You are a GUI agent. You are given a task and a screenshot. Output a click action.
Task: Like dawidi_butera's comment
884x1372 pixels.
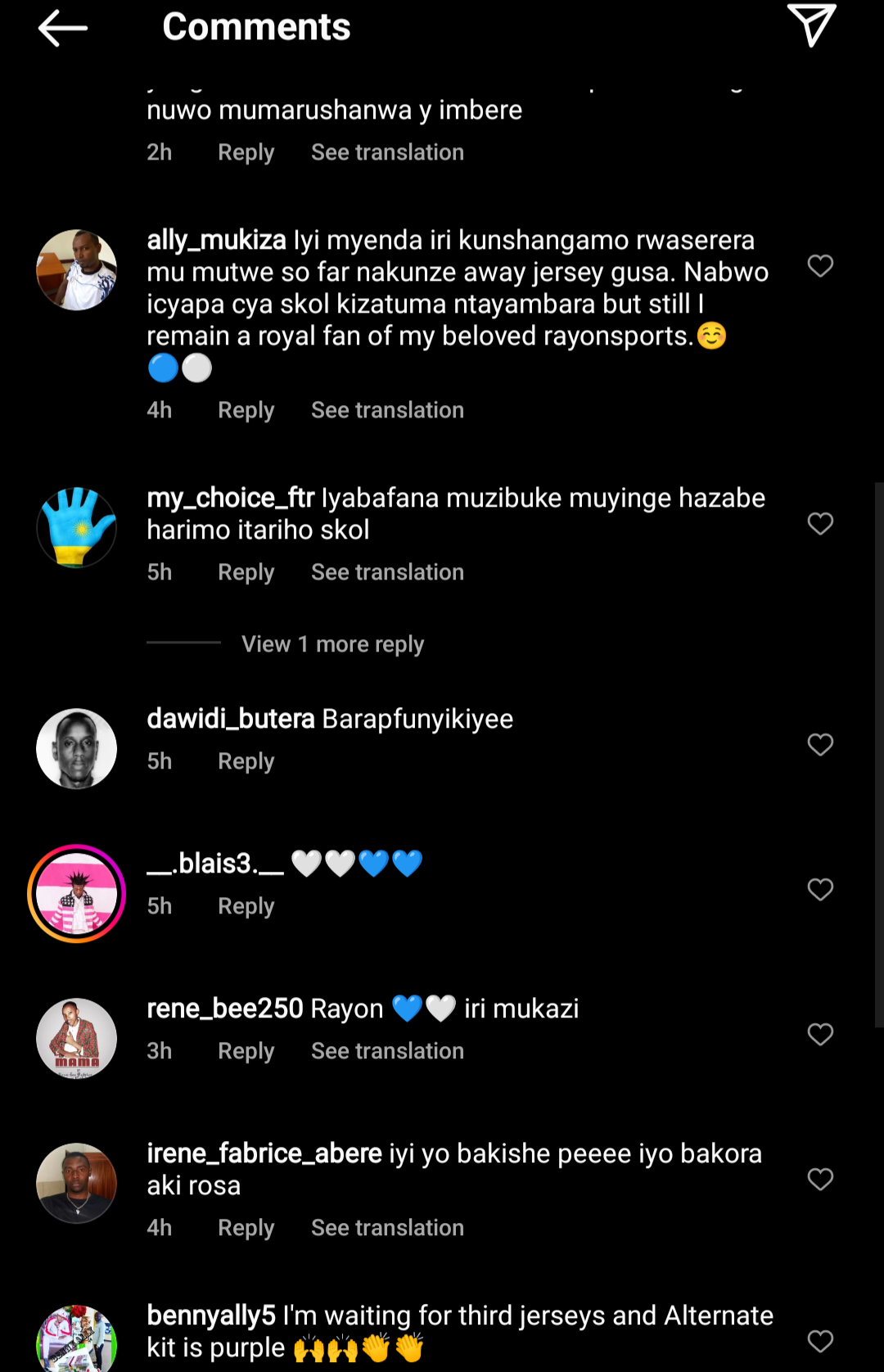820,745
